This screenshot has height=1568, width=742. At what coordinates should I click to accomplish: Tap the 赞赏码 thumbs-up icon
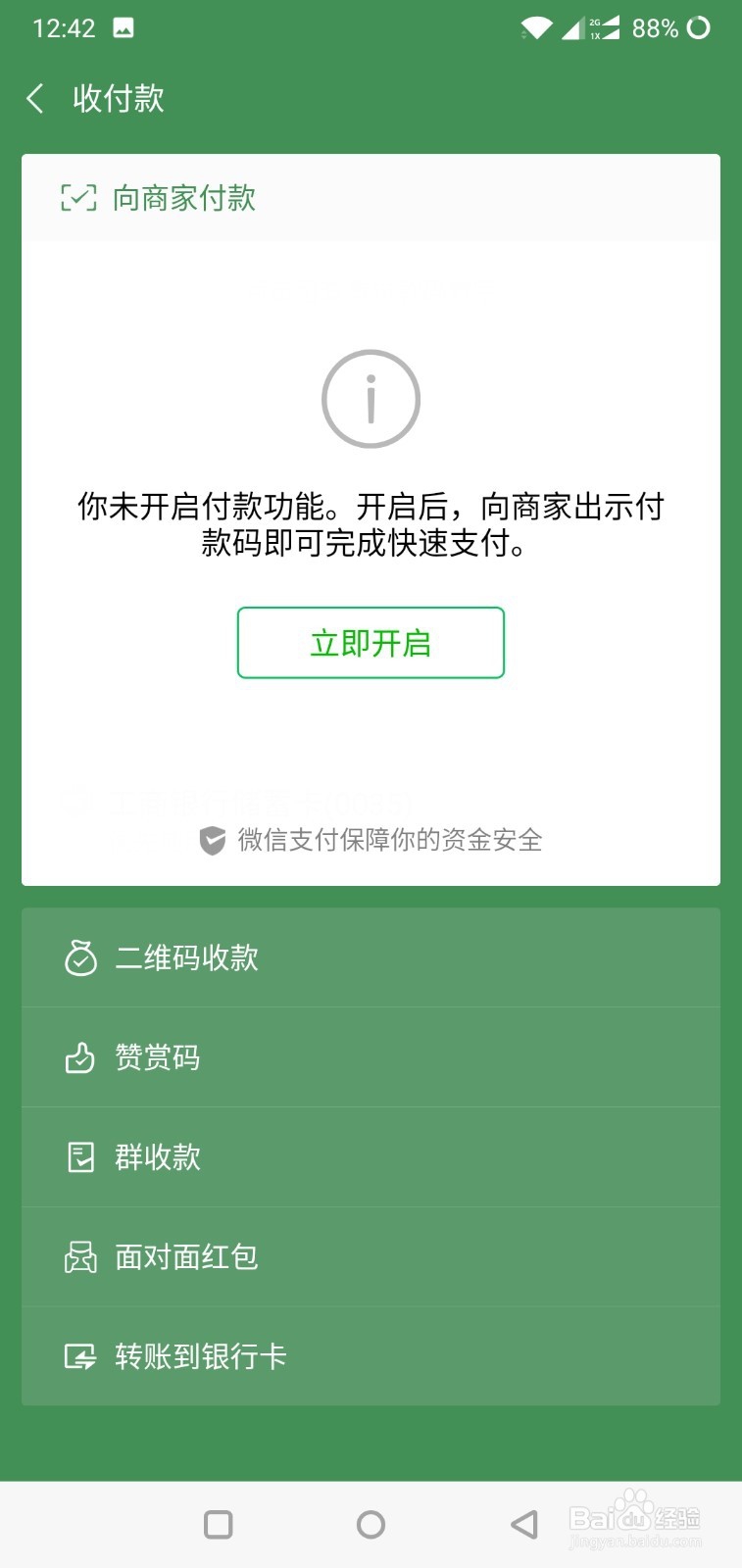pyautogui.click(x=81, y=1057)
